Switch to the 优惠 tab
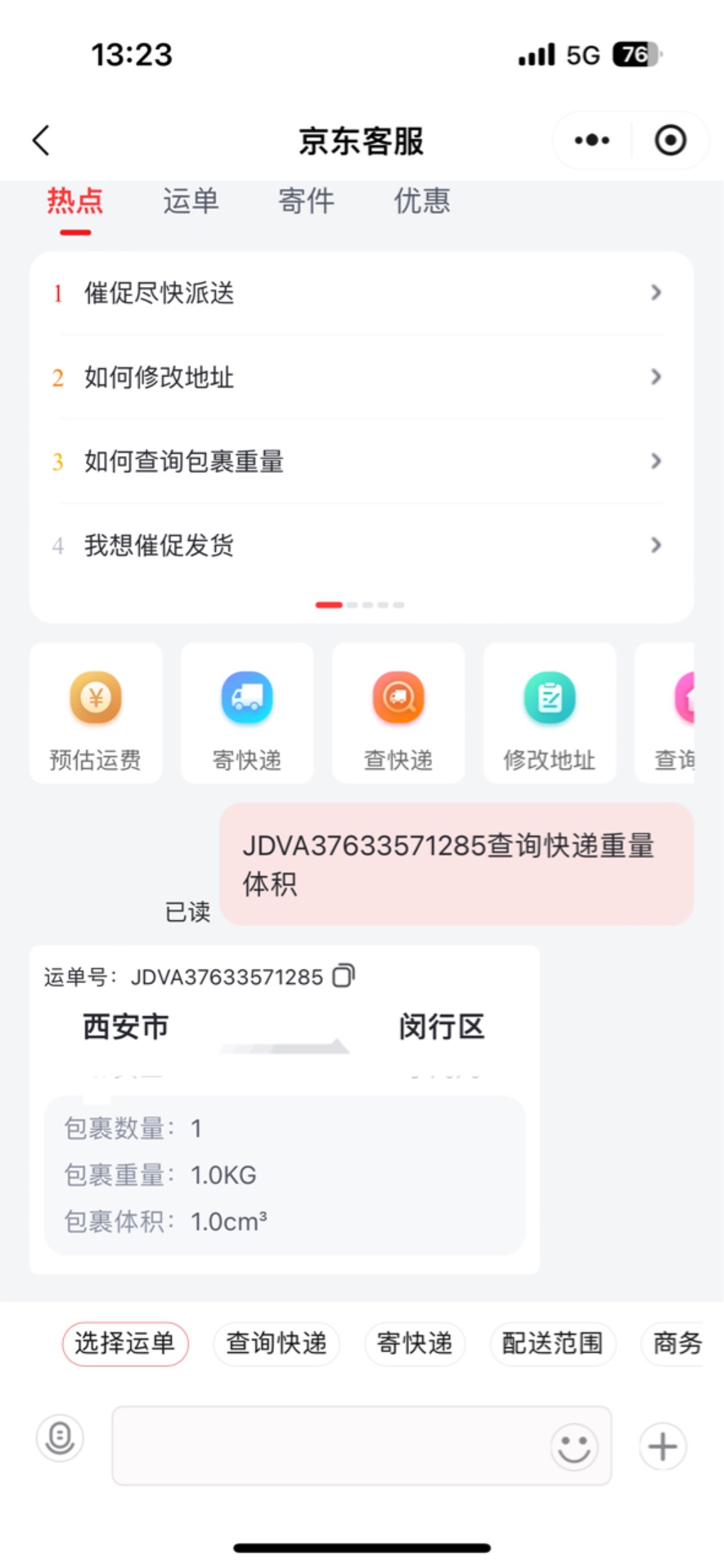This screenshot has width=724, height=1568. 422,201
